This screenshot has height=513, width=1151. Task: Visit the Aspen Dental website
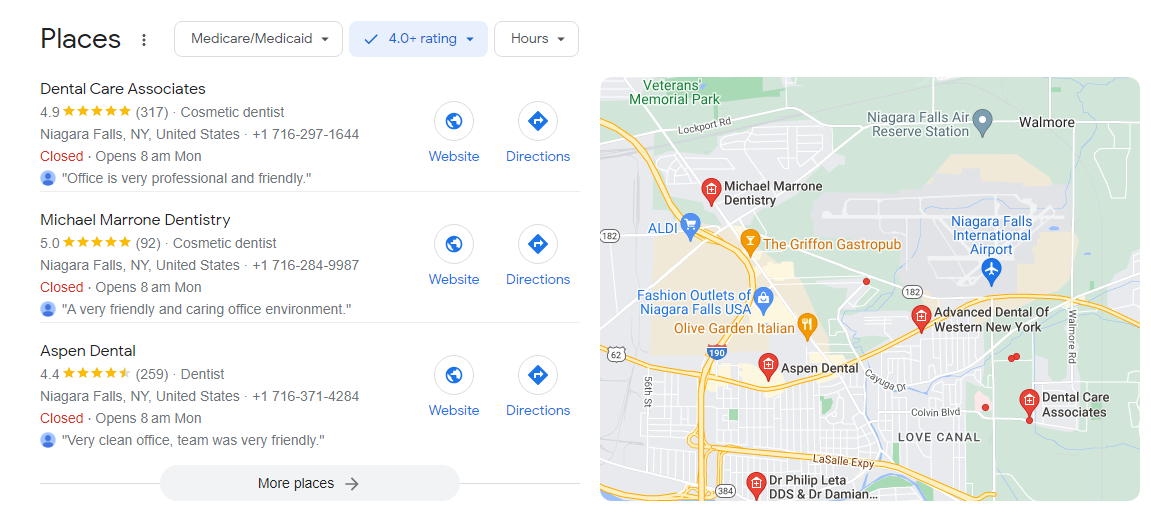454,387
